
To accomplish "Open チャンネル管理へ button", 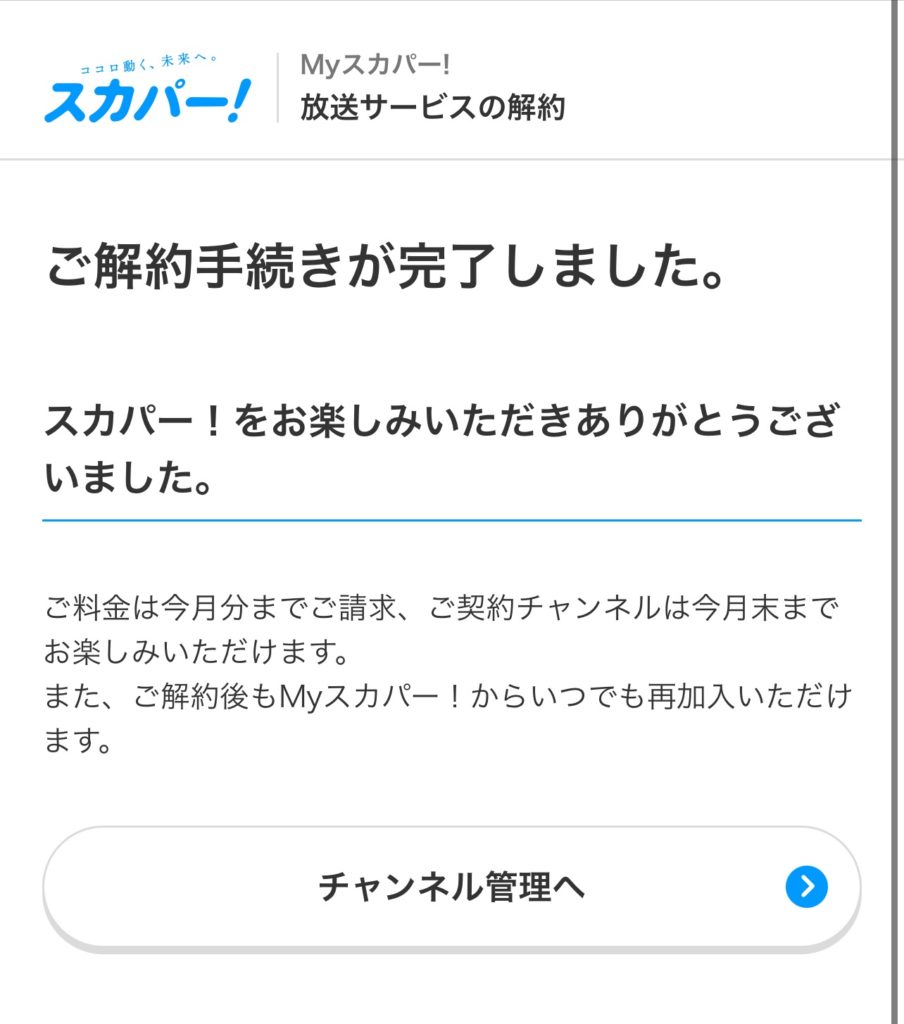I will 451,887.
